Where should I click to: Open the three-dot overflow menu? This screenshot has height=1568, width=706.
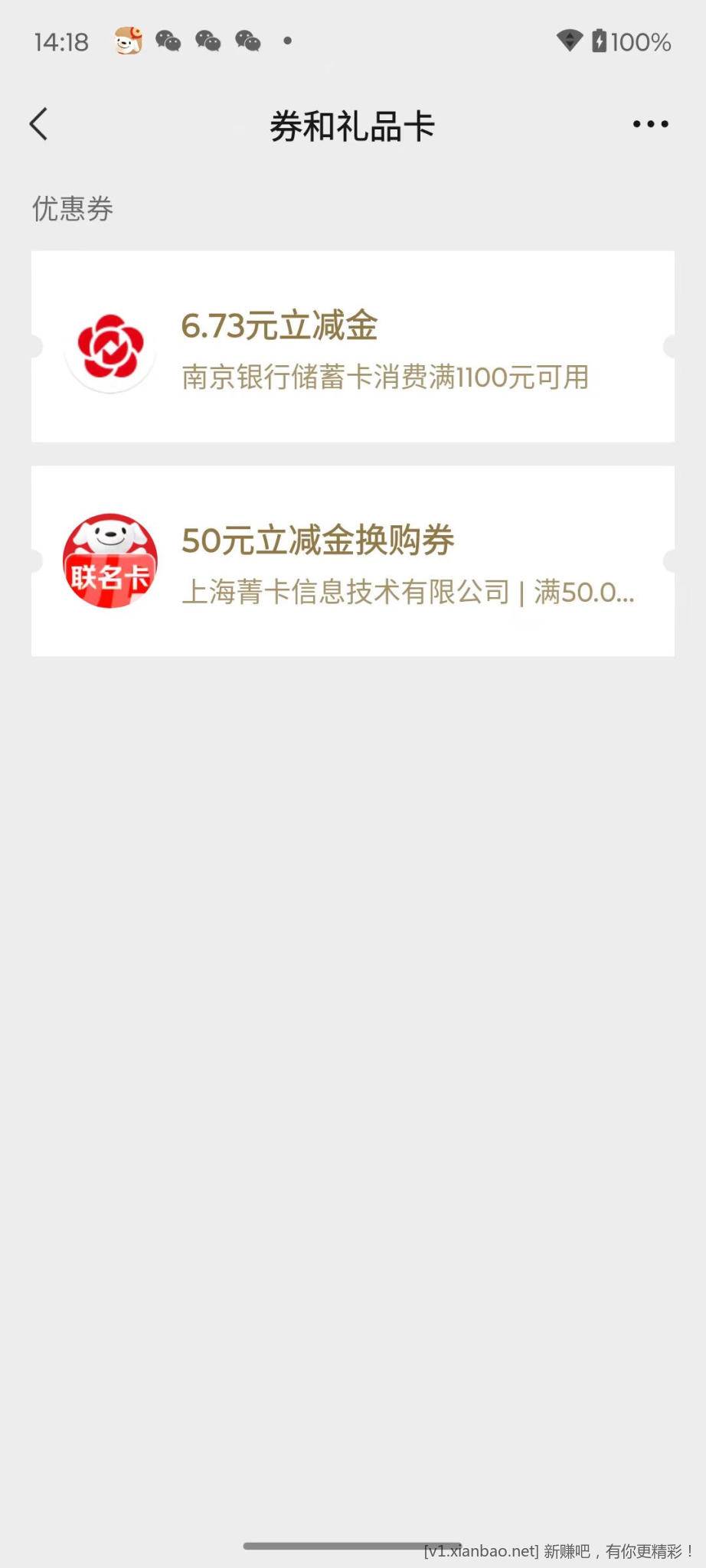point(650,124)
